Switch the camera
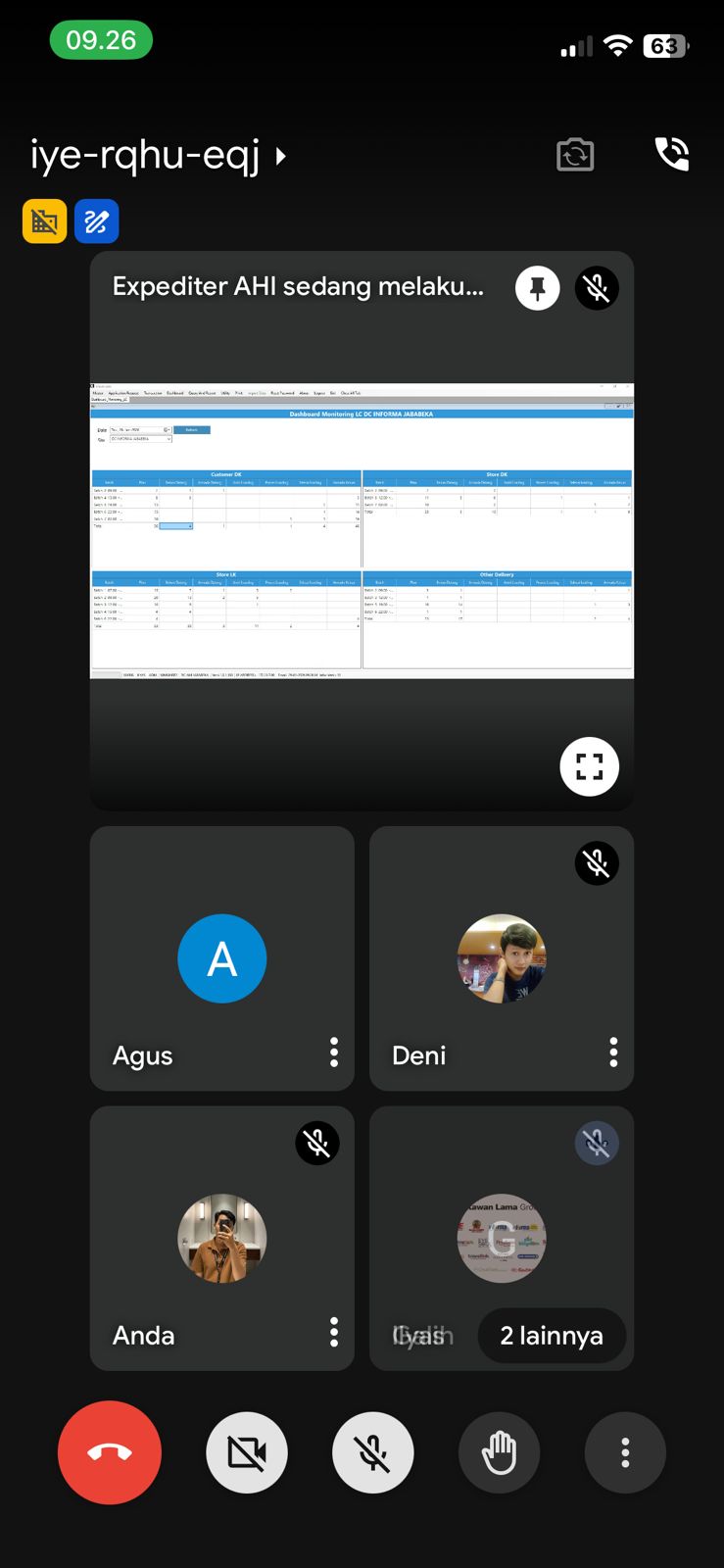The width and height of the screenshot is (724, 1568). point(575,155)
